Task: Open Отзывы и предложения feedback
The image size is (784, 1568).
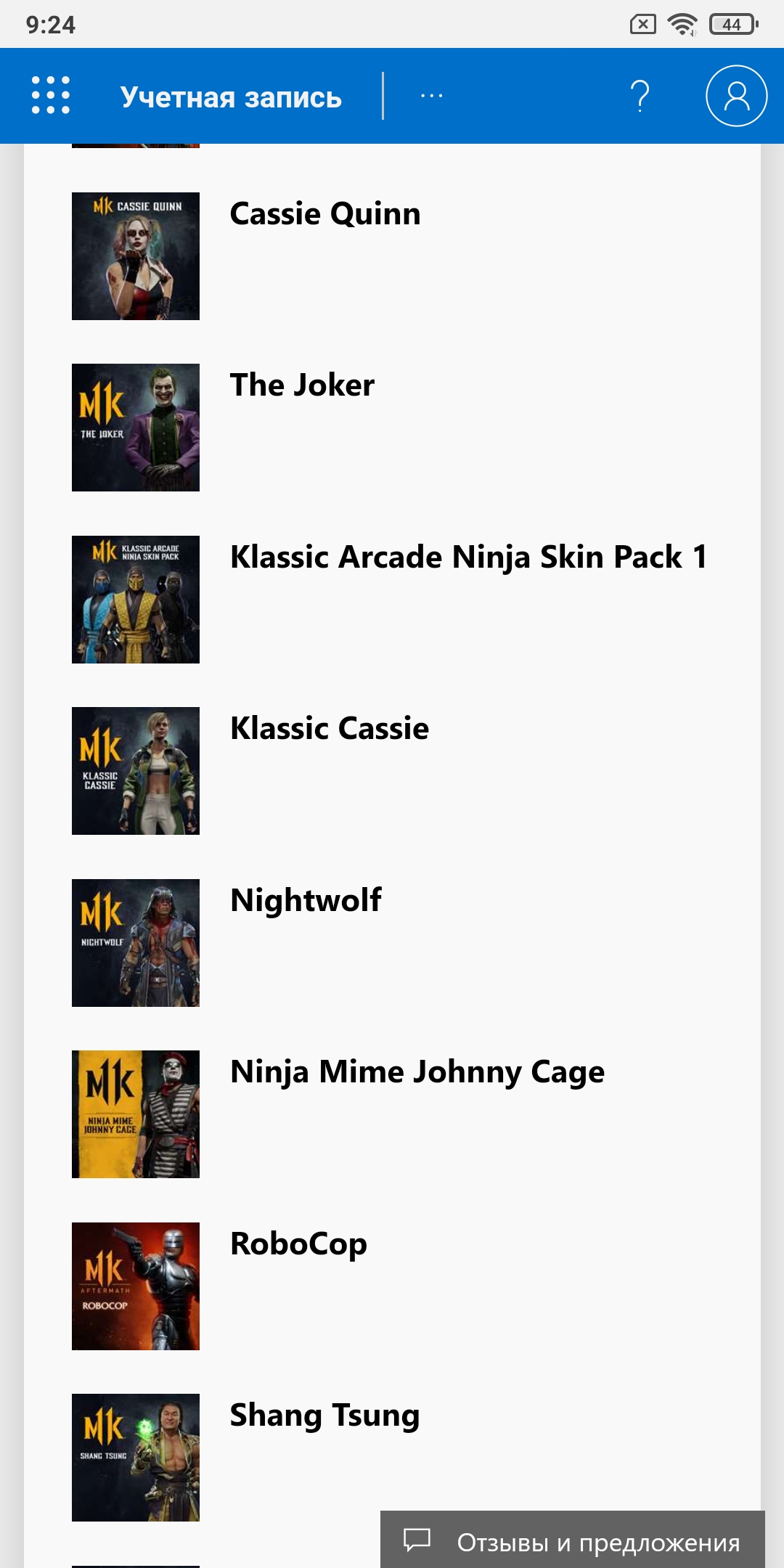Action: 572,1542
